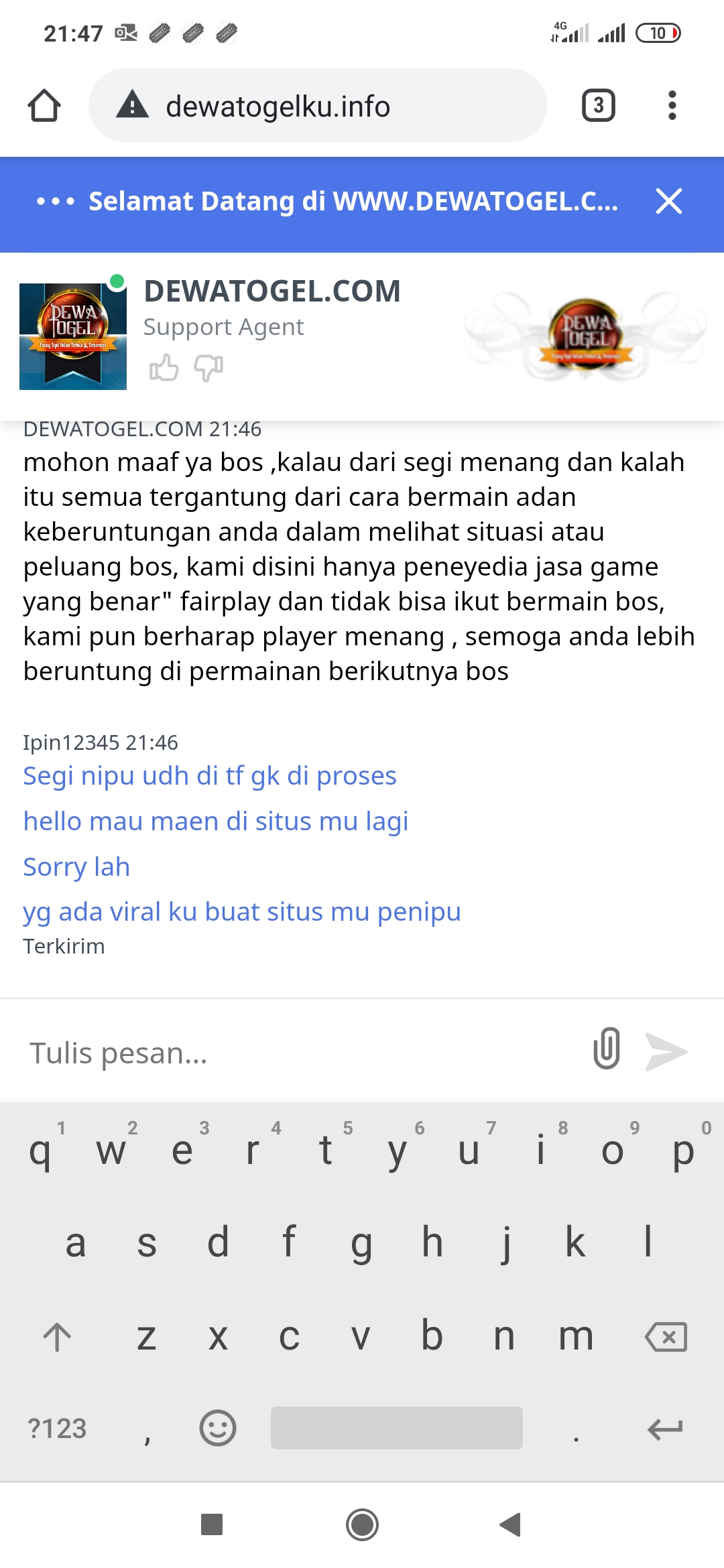
Task: Switch keyboard to ?123 symbols
Action: point(57,1429)
